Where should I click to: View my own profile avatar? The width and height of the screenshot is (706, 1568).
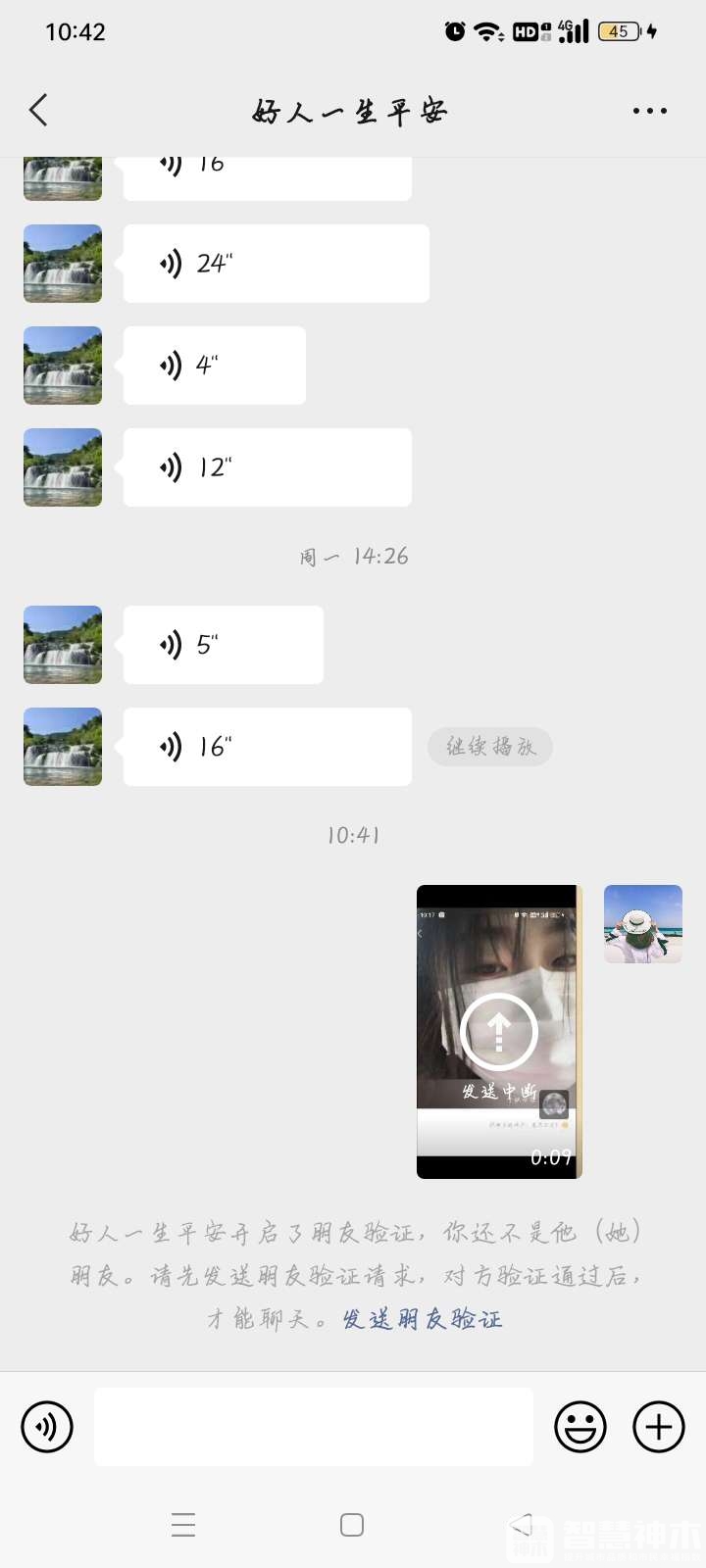643,924
